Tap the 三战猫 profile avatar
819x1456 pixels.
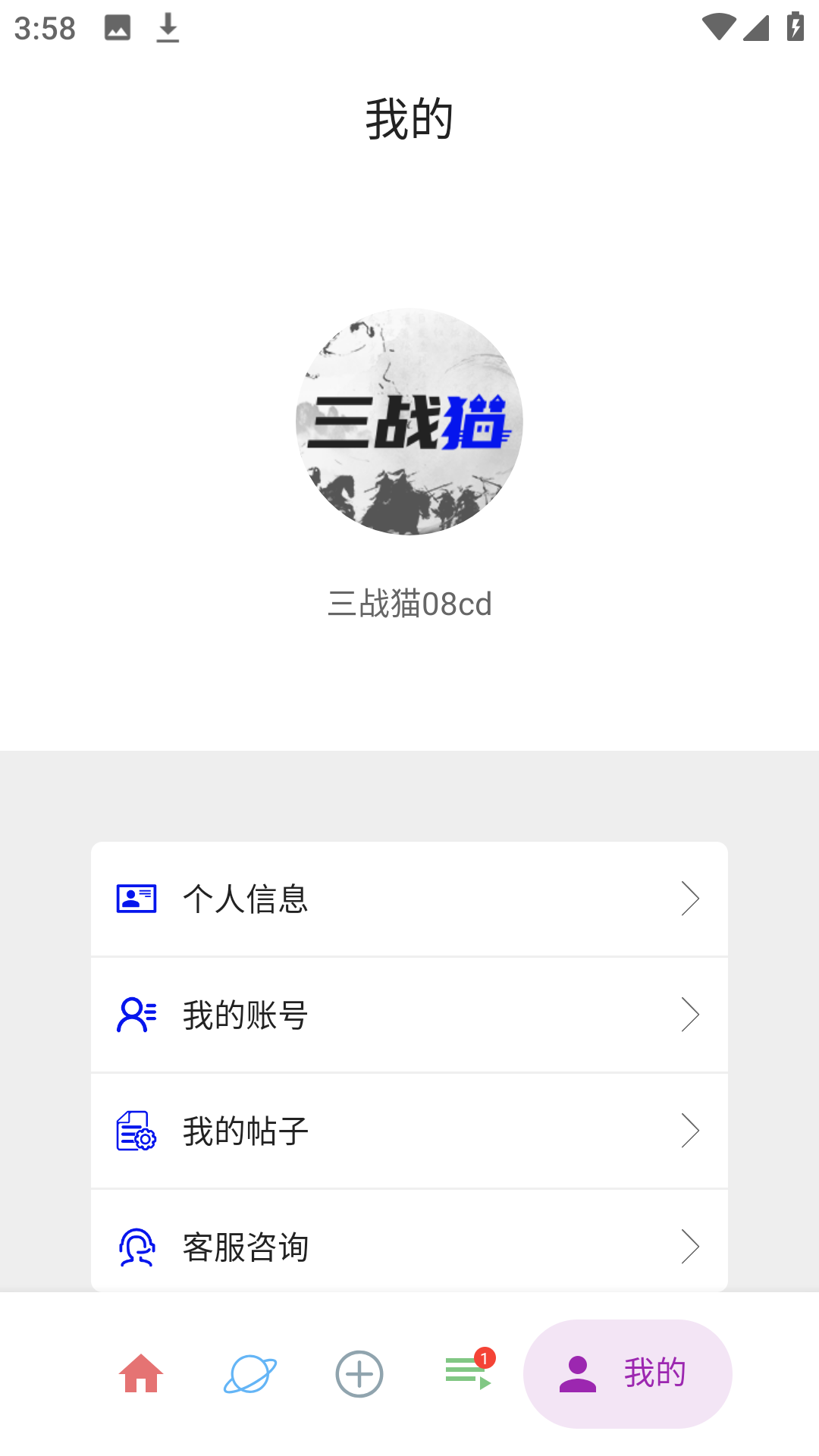[409, 422]
